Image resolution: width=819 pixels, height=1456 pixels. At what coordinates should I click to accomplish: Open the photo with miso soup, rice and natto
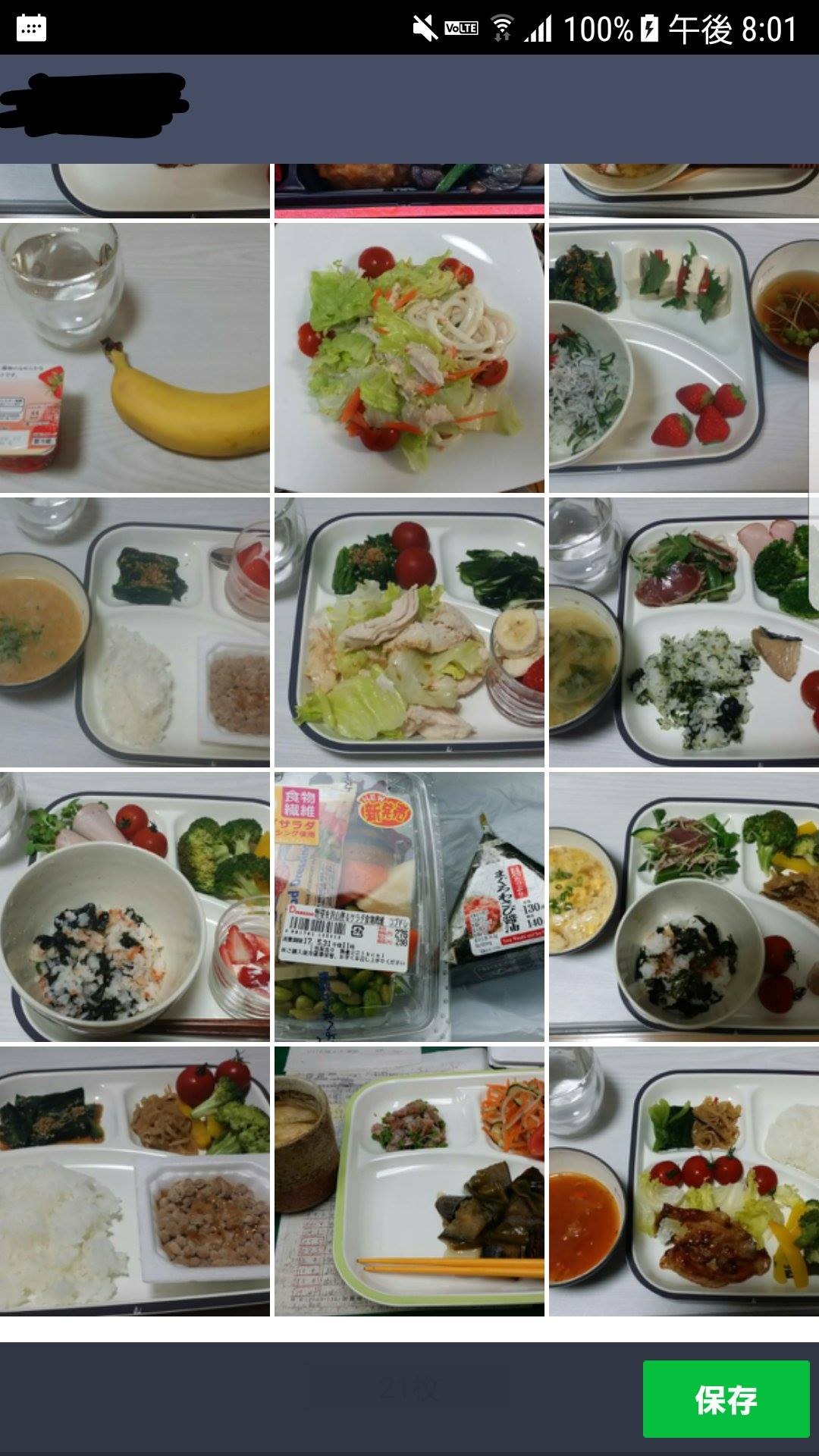[135, 632]
